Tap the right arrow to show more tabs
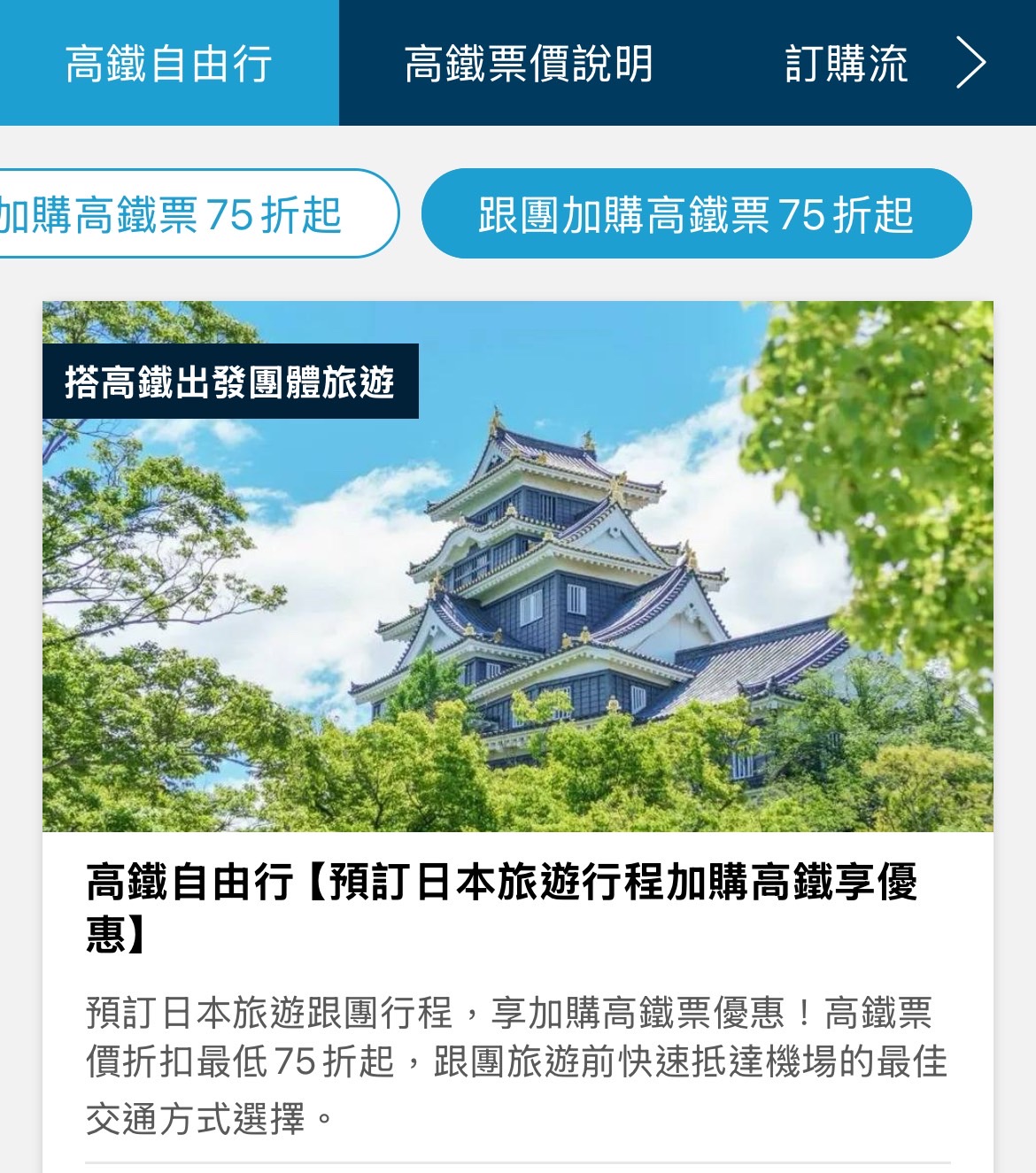 (x=971, y=63)
